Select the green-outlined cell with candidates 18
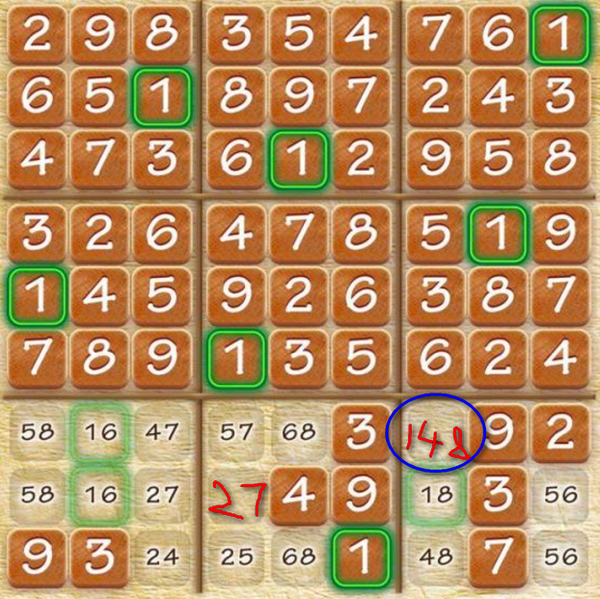The width and height of the screenshot is (600, 599). pyautogui.click(x=435, y=494)
